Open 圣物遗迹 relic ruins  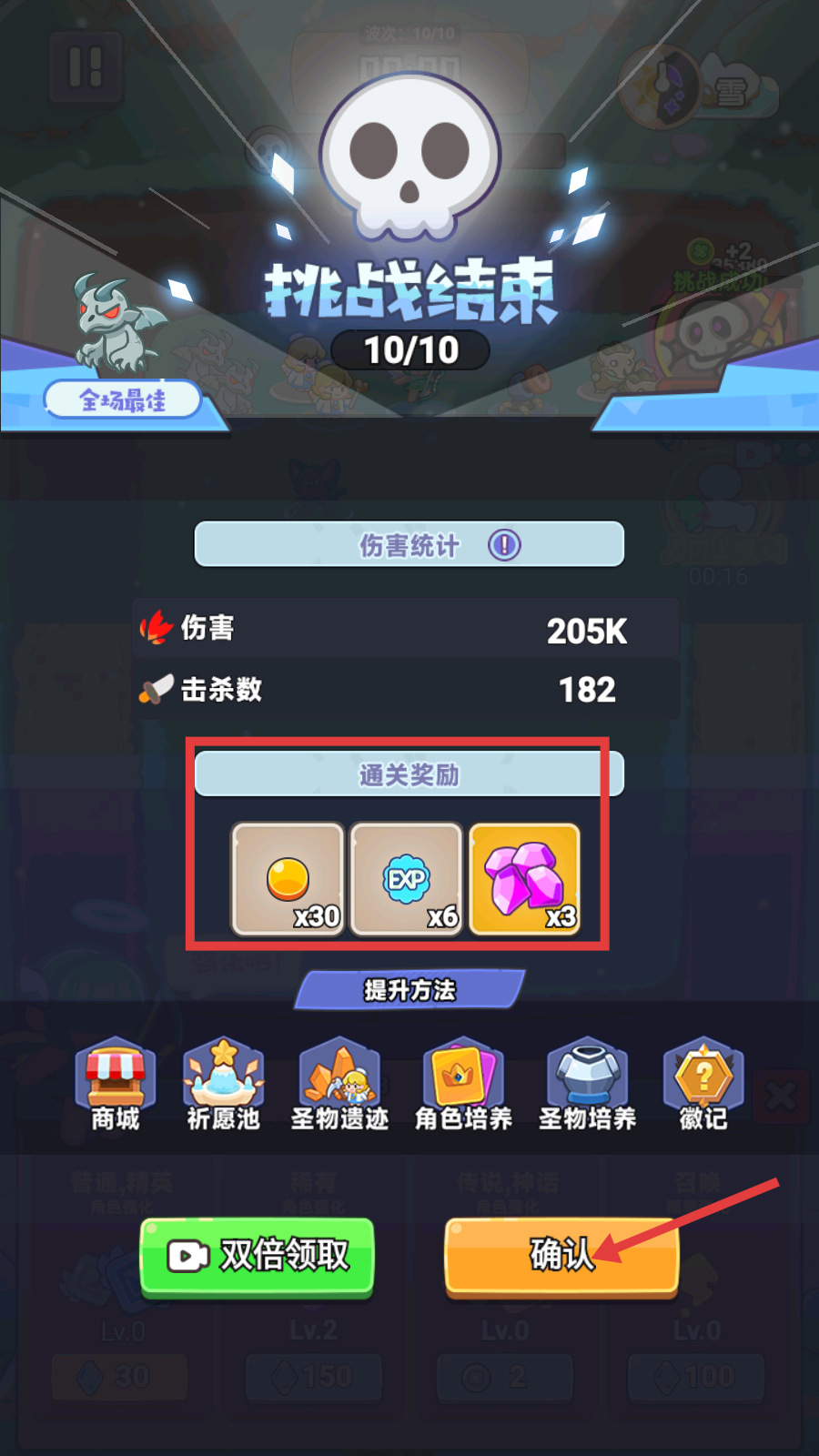tap(339, 1084)
